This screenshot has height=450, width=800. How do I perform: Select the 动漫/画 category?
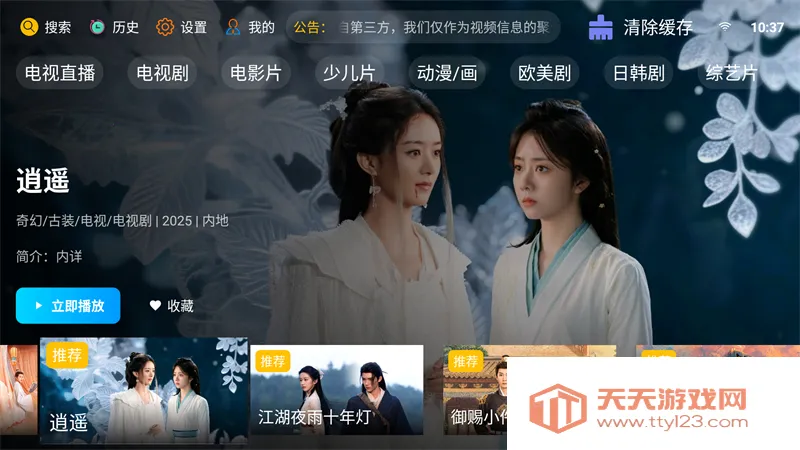click(x=447, y=73)
